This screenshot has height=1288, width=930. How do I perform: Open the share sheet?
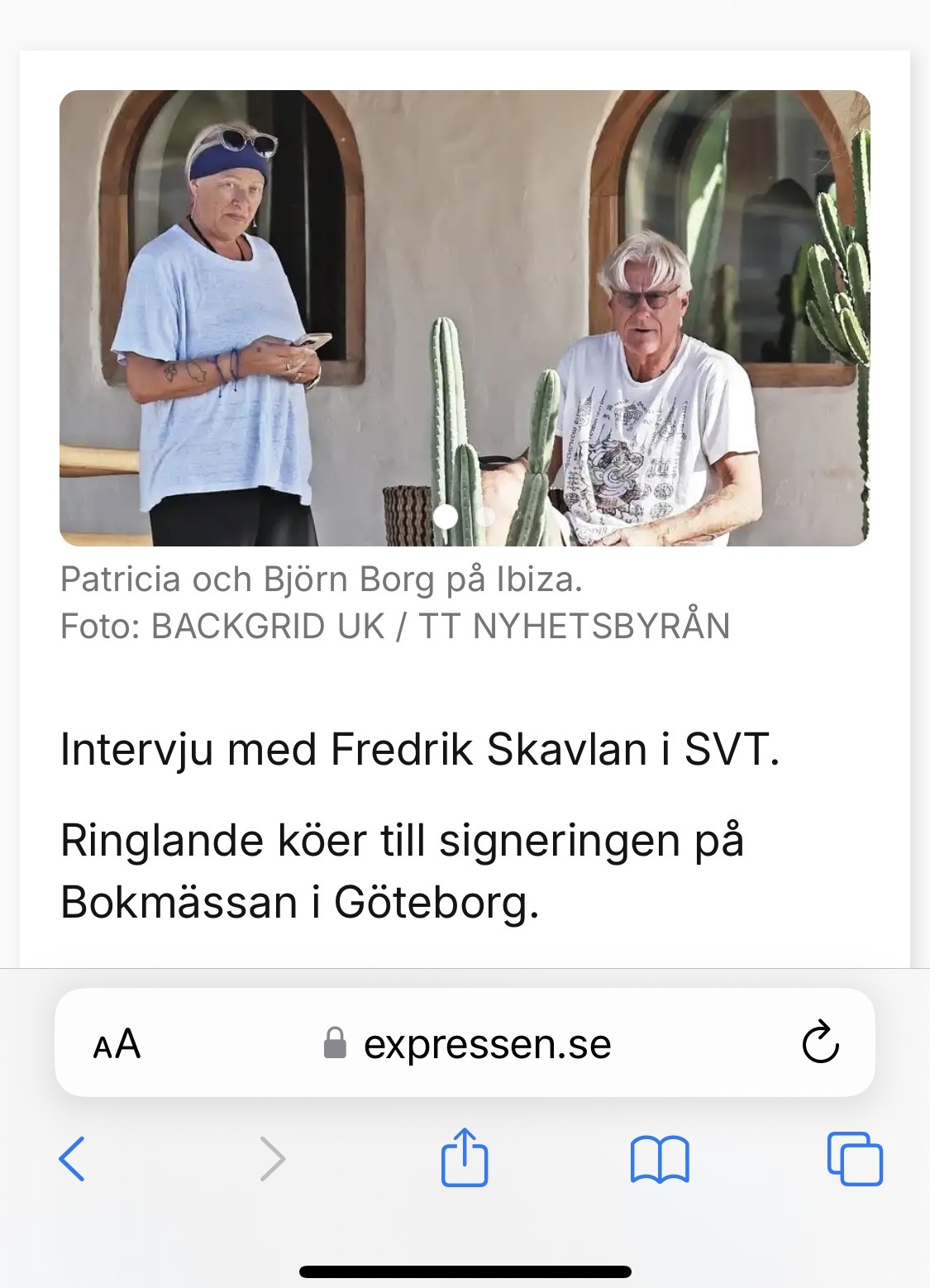click(465, 1157)
